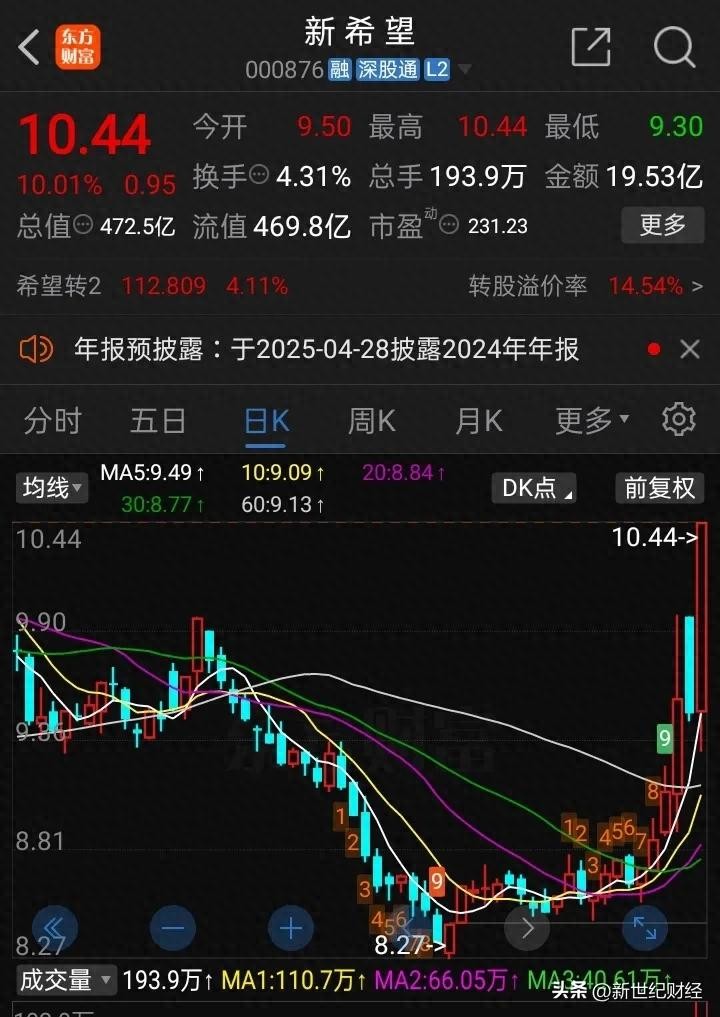Share this stock page
Viewport: 720px width, 1017px height.
590,46
